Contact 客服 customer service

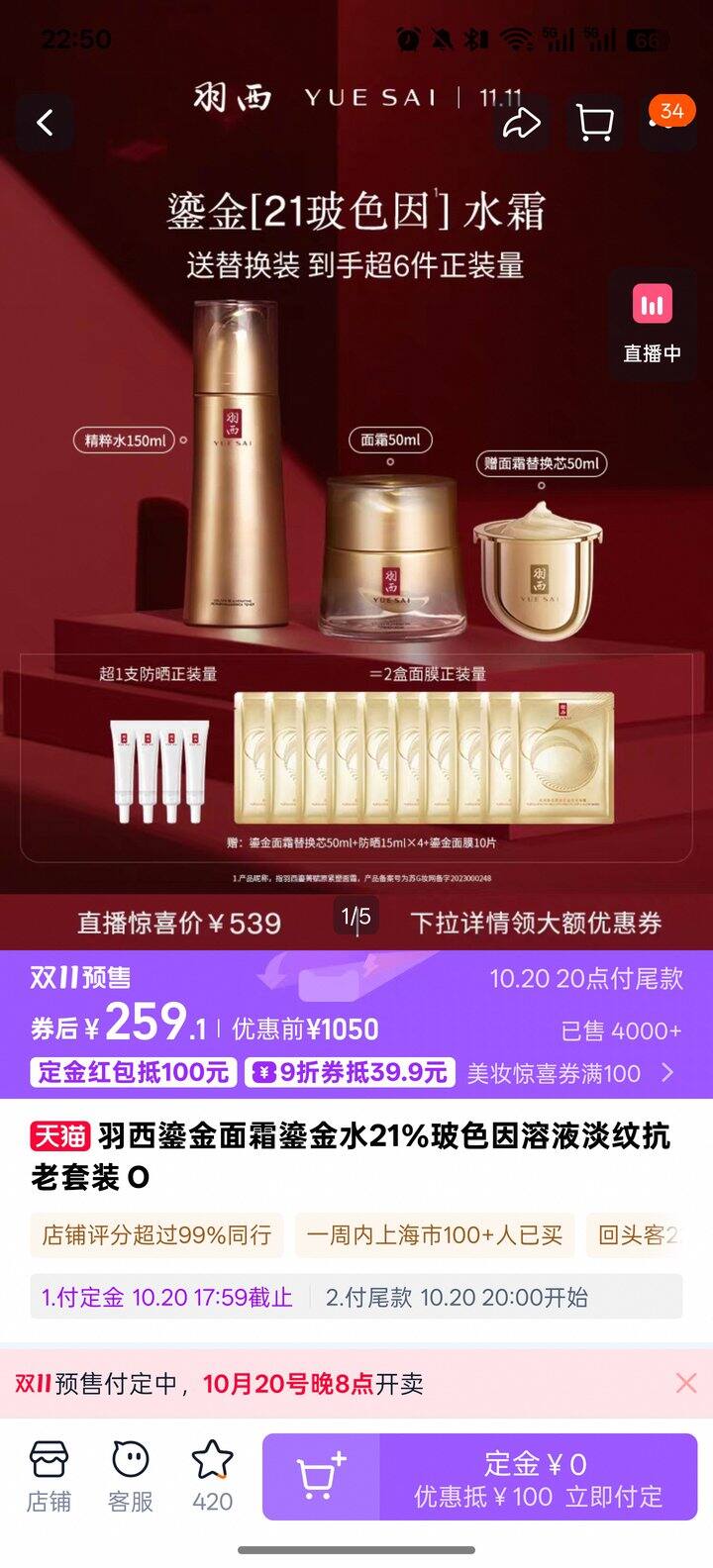pyautogui.click(x=131, y=1476)
